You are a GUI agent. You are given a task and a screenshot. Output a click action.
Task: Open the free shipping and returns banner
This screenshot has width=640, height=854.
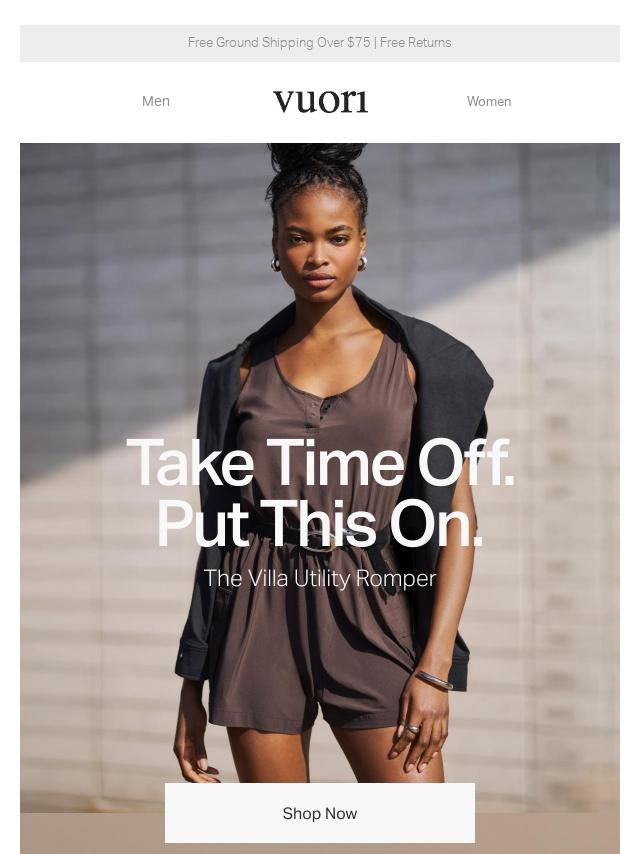point(320,43)
